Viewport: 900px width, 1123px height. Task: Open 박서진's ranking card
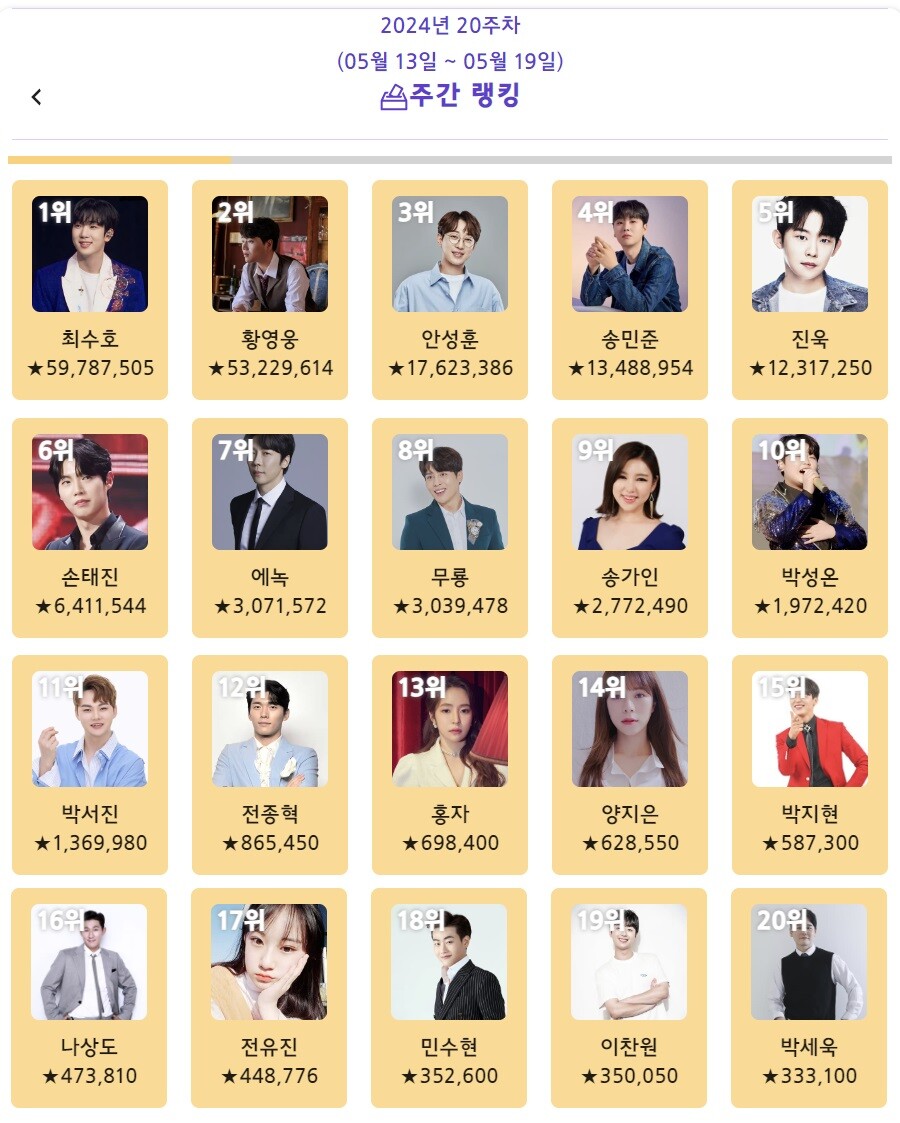point(90,764)
